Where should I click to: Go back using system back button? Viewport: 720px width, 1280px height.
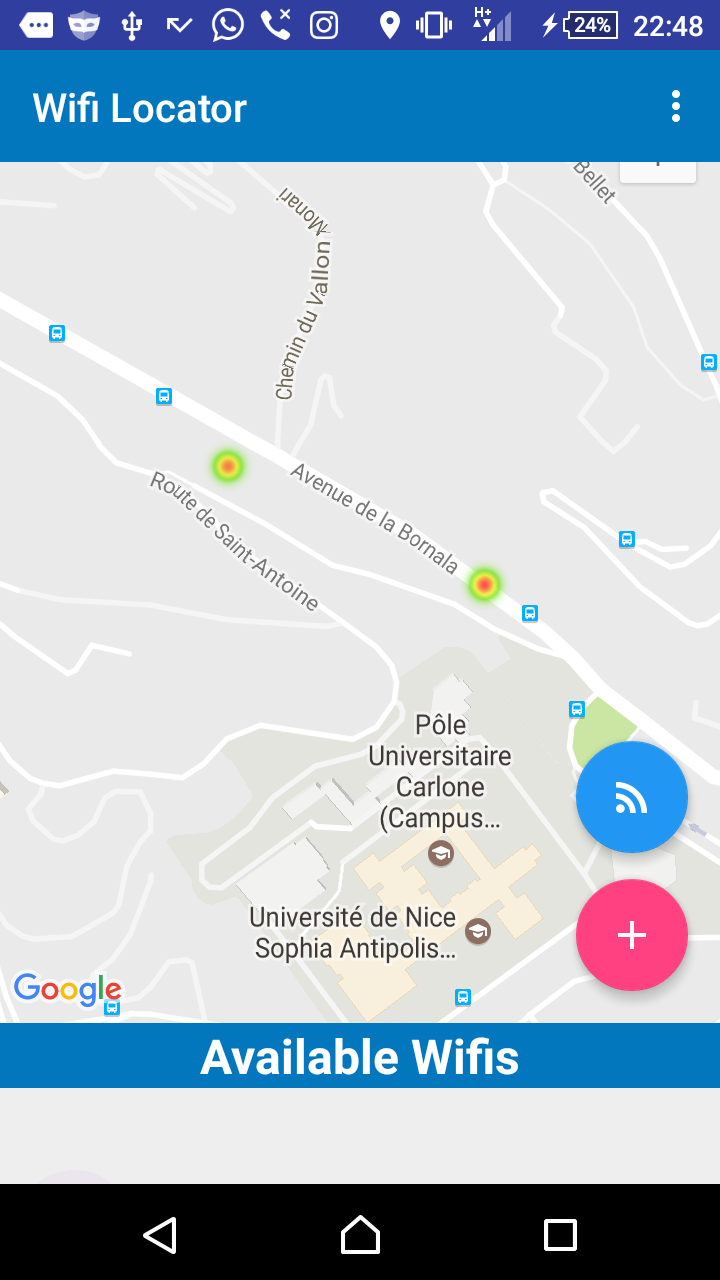click(160, 1235)
